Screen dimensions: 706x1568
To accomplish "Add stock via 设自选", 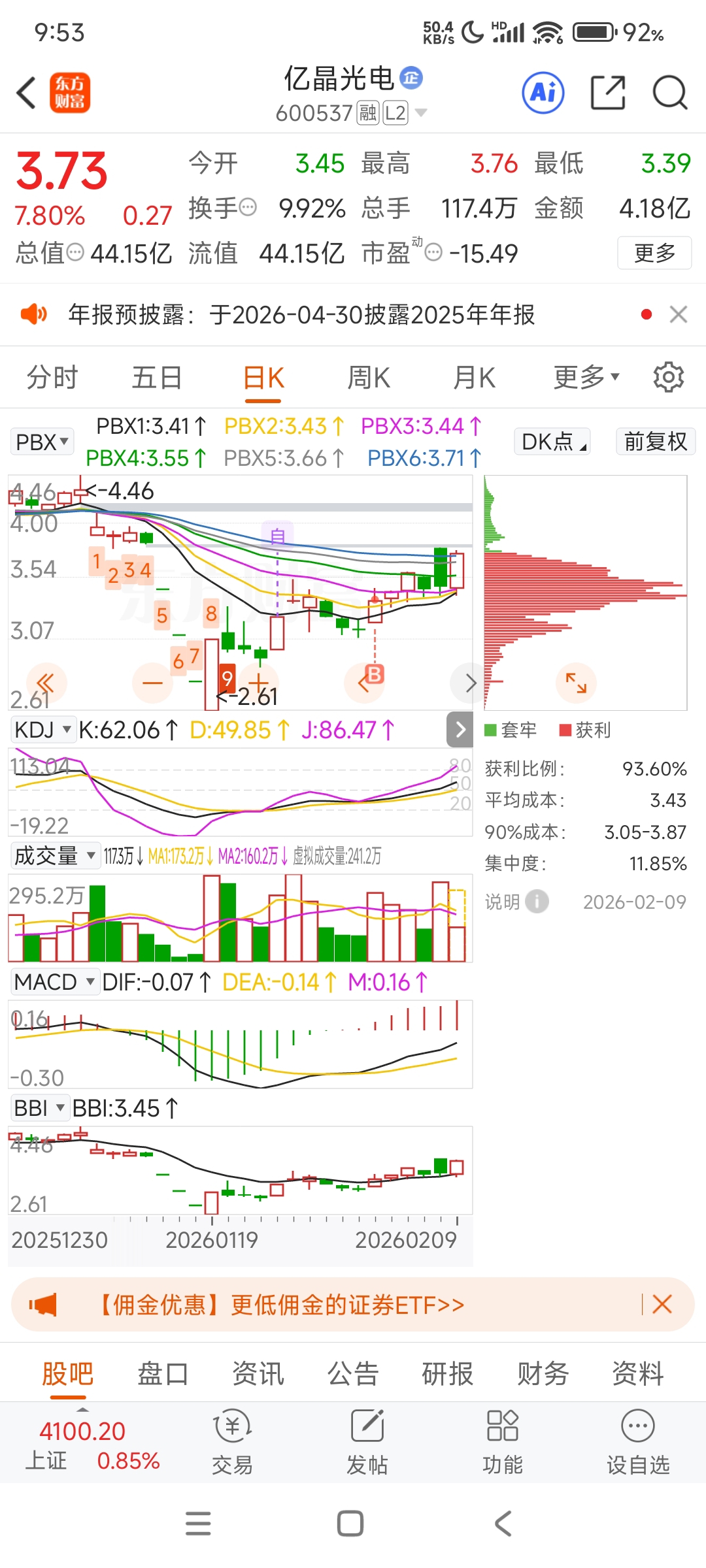I will [638, 1443].
